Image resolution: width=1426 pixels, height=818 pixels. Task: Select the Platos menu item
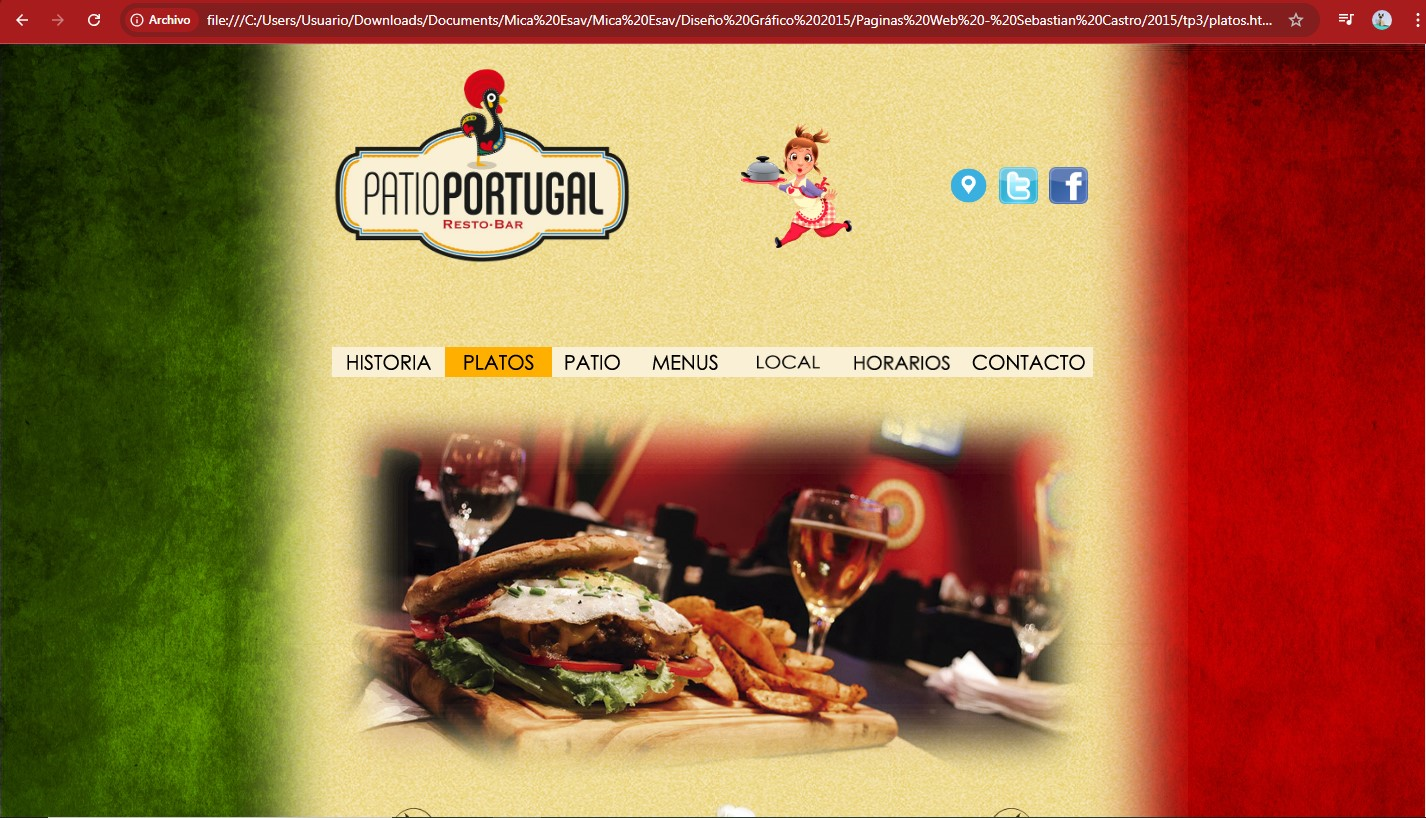click(x=498, y=362)
